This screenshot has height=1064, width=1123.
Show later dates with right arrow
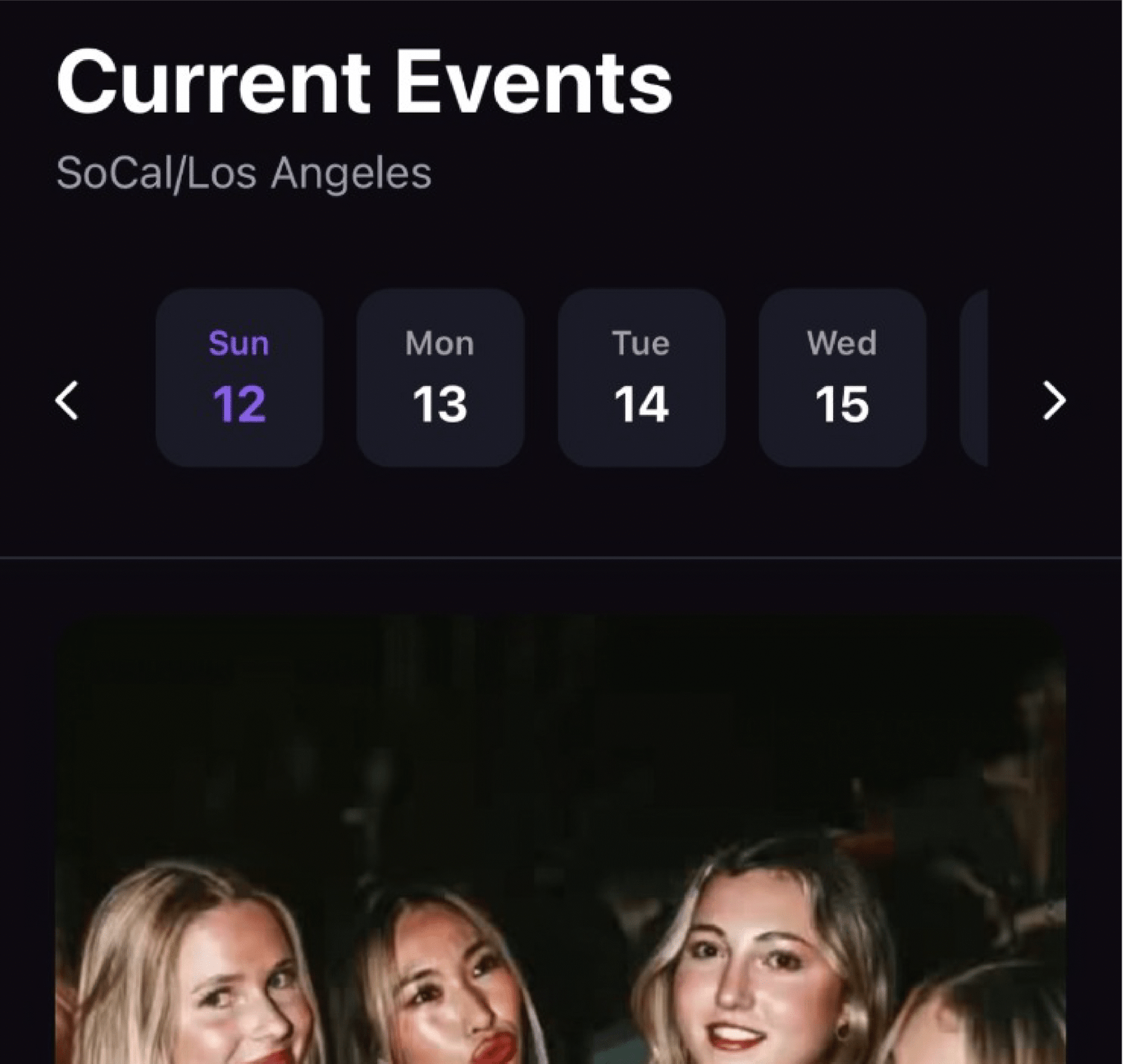(1054, 401)
